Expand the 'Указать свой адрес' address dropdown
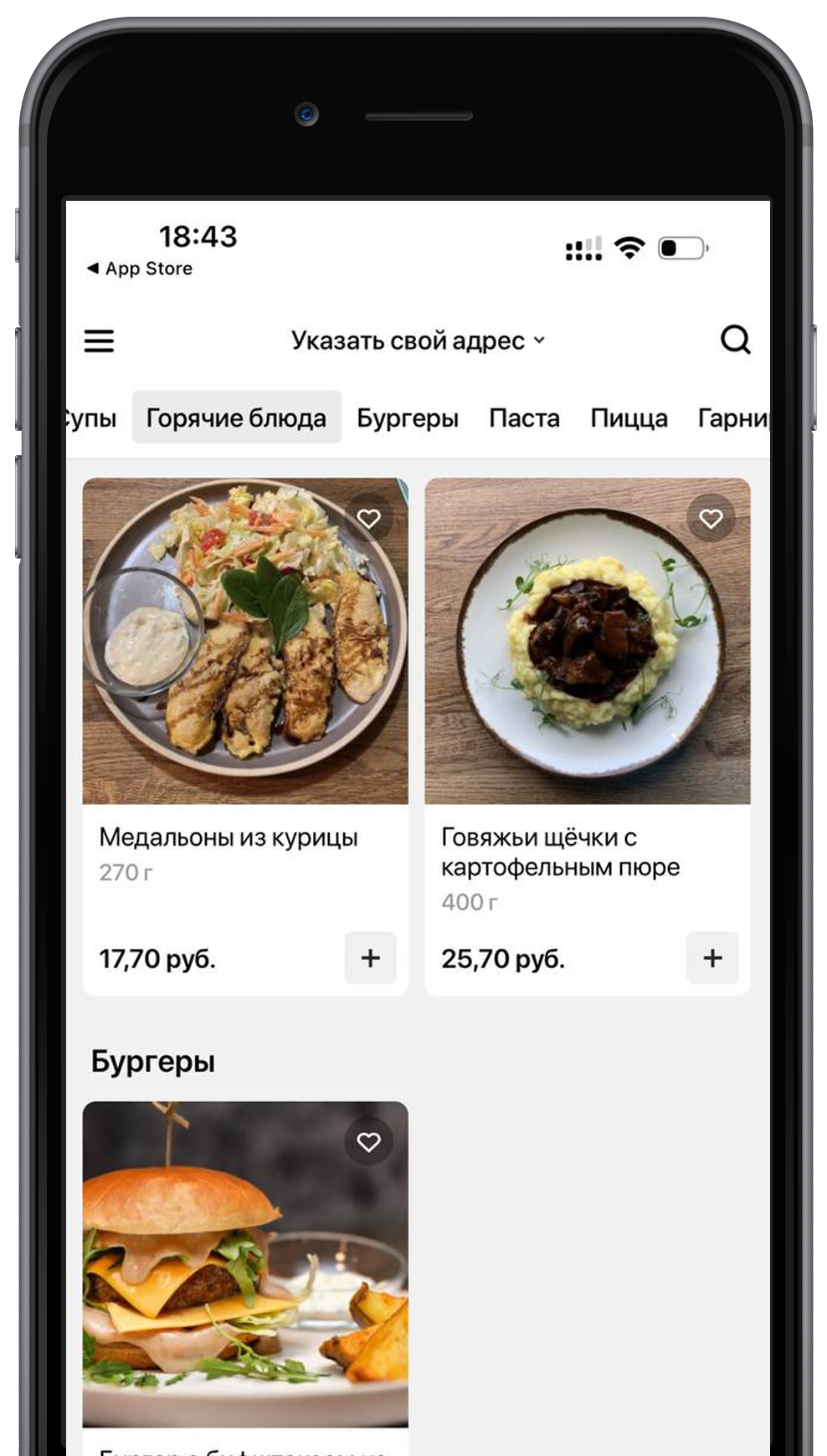Image resolution: width=827 pixels, height=1456 pixels. point(418,341)
